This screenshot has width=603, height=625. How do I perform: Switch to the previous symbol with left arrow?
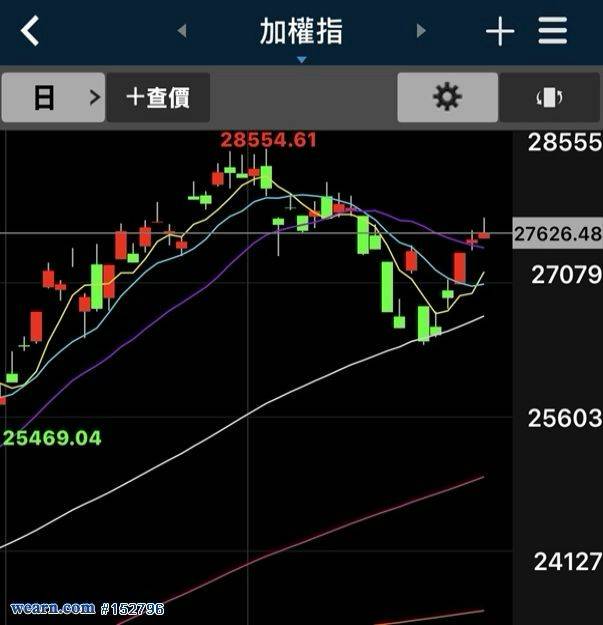tap(182, 31)
